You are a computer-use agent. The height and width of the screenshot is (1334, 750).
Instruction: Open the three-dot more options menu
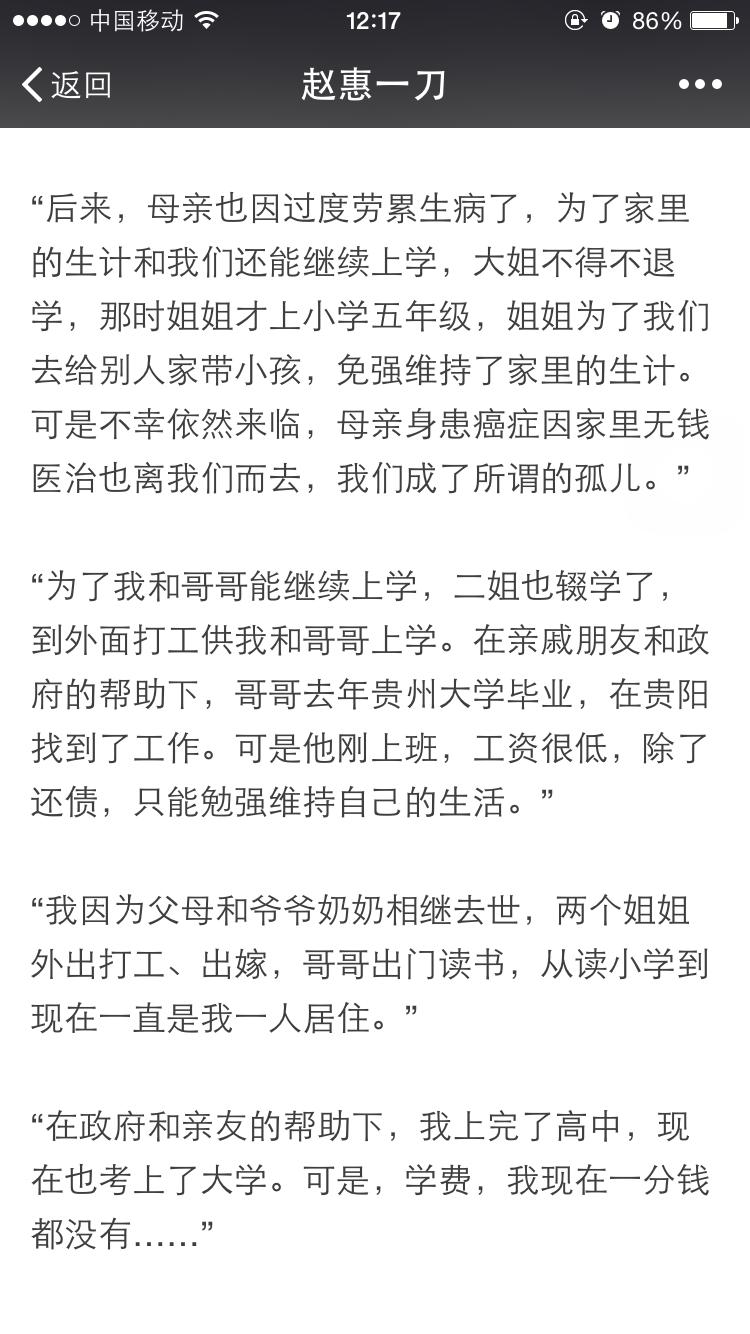pyautogui.click(x=700, y=85)
